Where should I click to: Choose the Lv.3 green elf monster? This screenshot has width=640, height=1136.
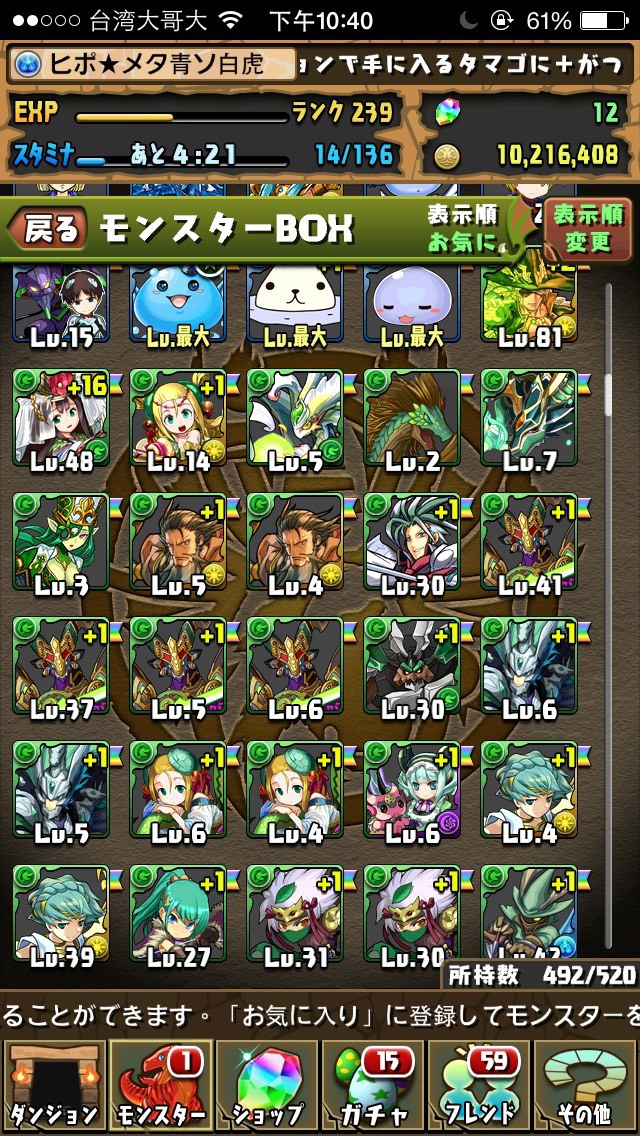pyautogui.click(x=61, y=542)
